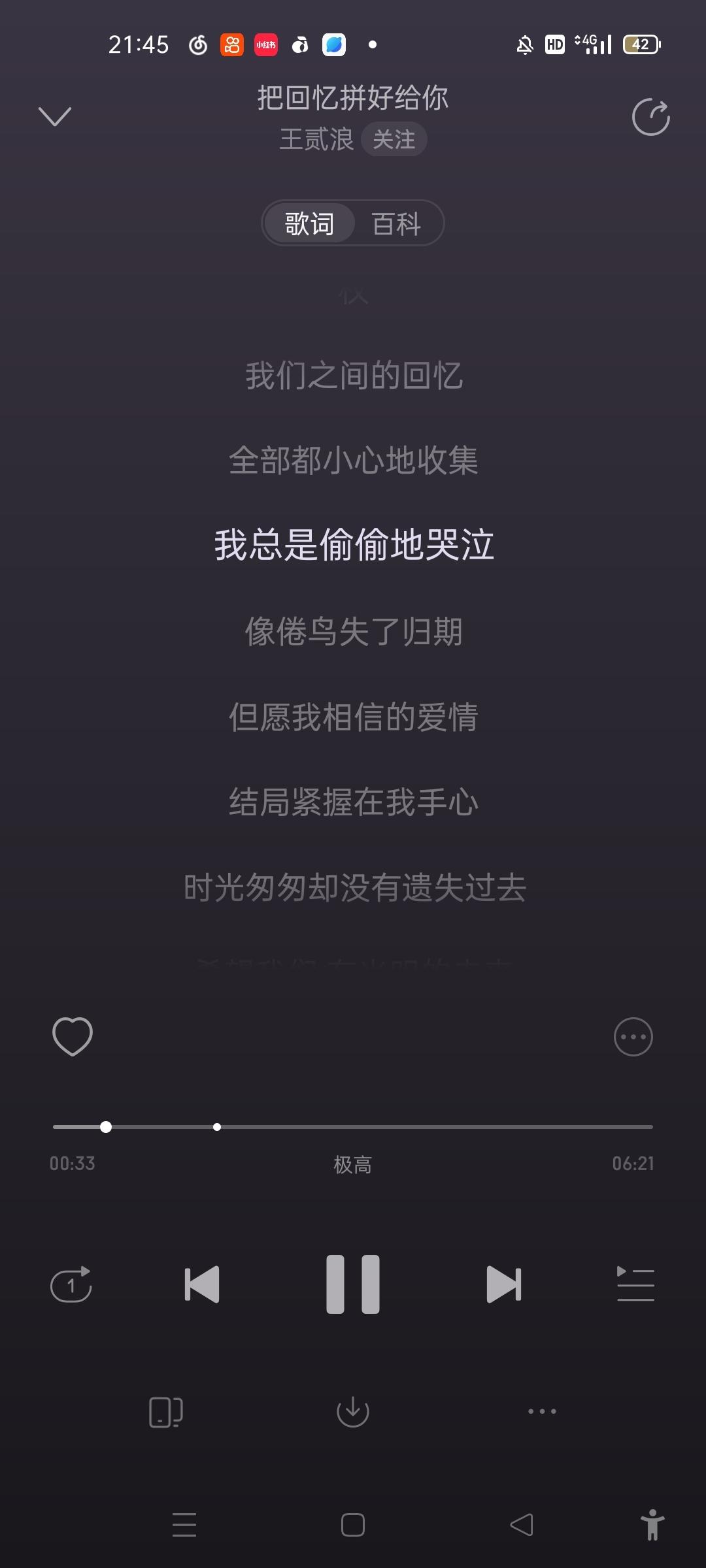Collapse the player with the down chevron
This screenshot has width=706, height=1568.
pyautogui.click(x=55, y=116)
